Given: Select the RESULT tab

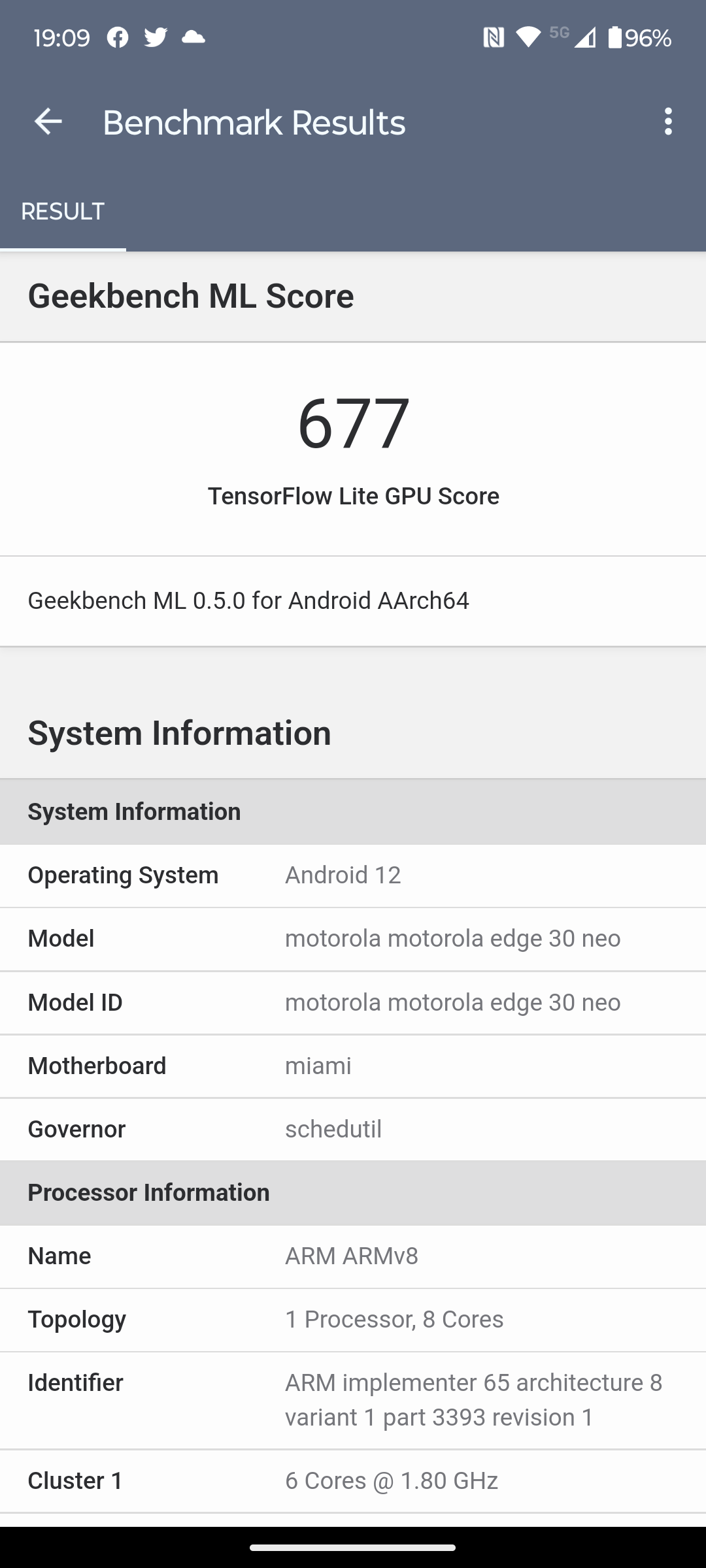Looking at the screenshot, I should (63, 212).
